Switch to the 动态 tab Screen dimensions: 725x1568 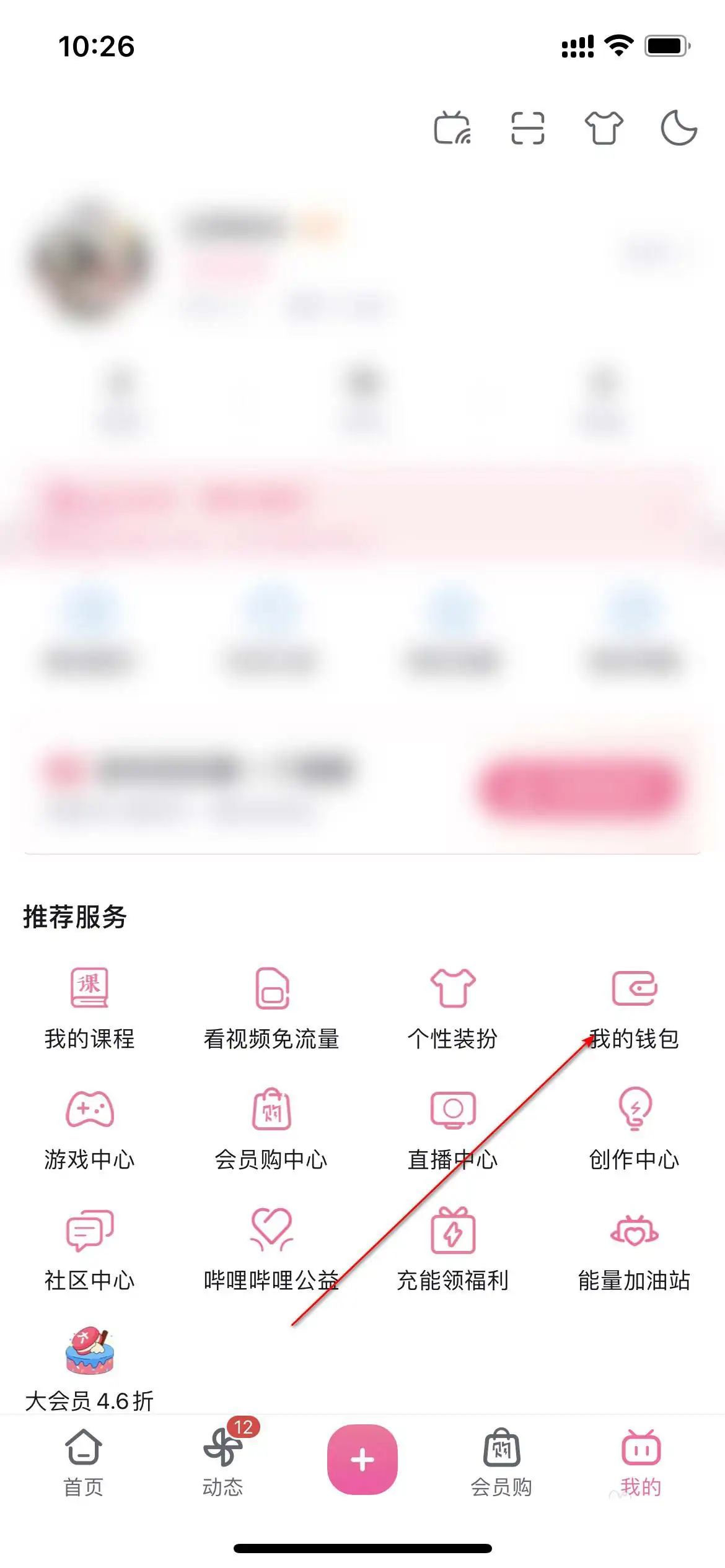pos(223,1461)
